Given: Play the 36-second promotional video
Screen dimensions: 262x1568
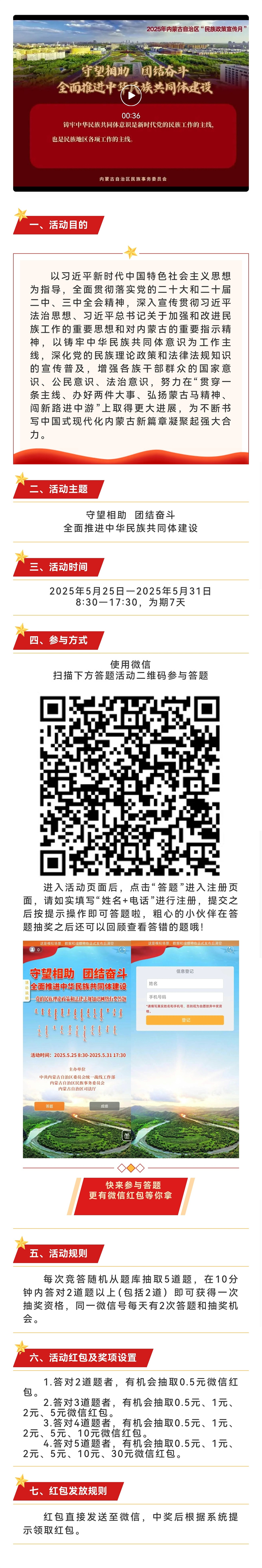Looking at the screenshot, I should point(130,96).
